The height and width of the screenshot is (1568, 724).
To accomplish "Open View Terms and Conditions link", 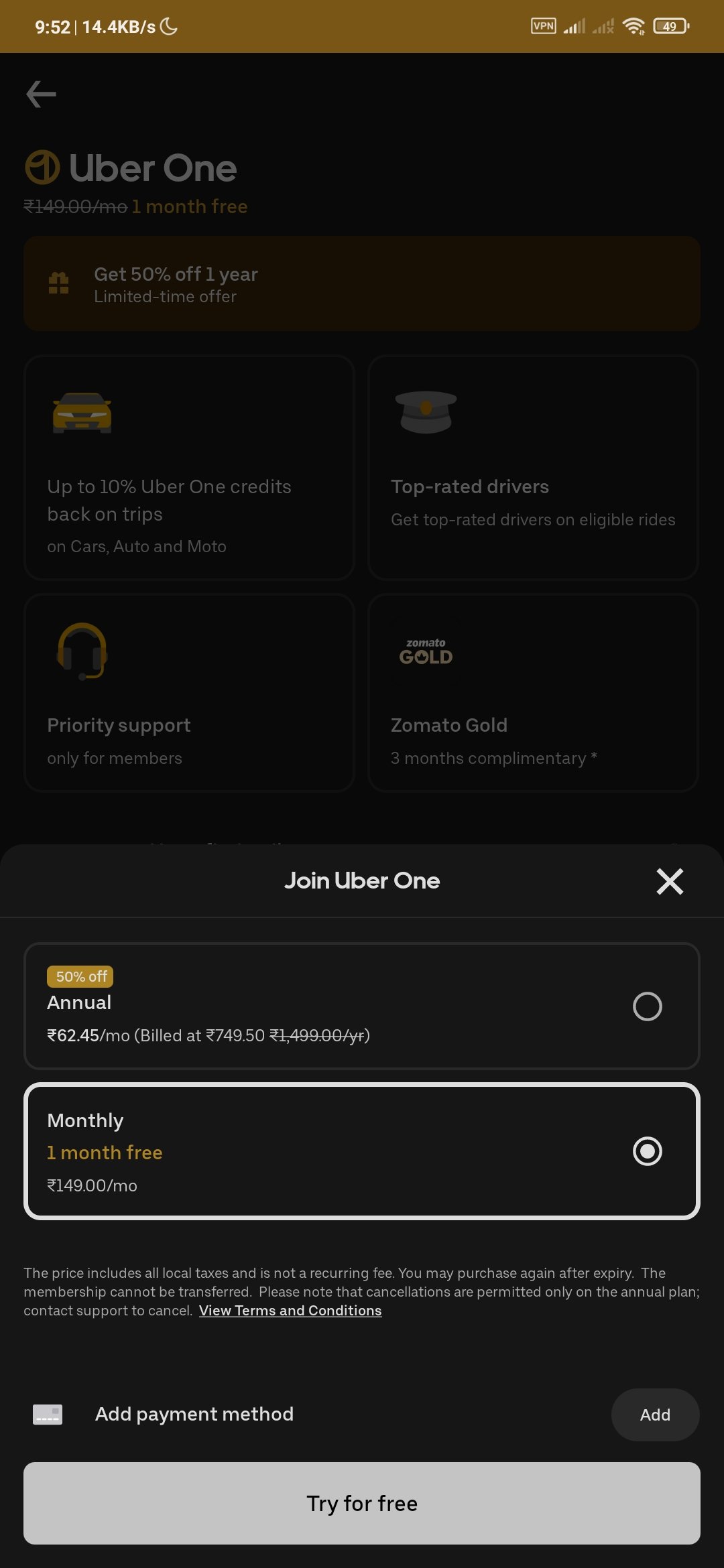I will [x=290, y=1310].
